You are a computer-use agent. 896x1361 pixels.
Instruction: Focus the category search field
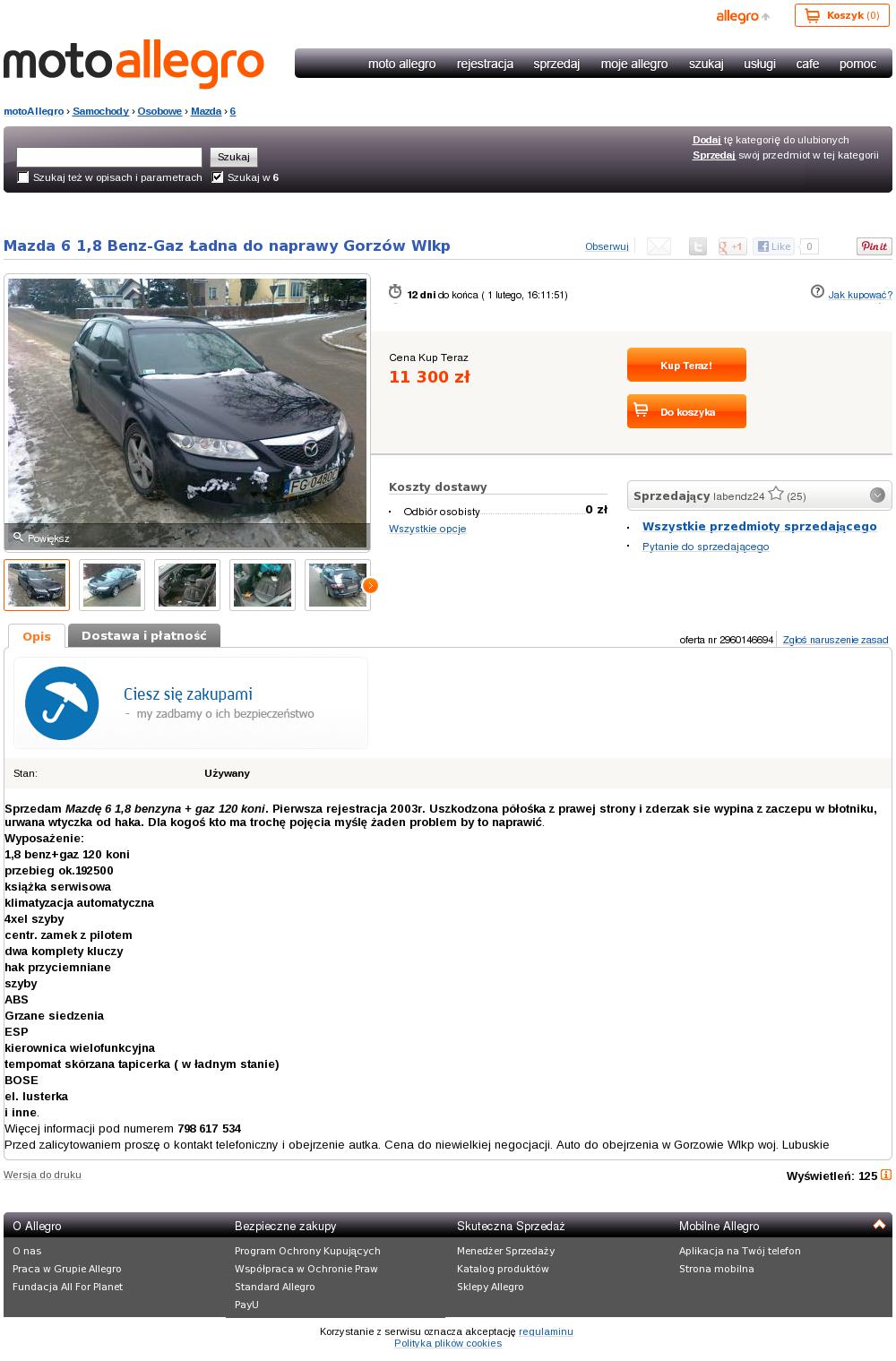[x=109, y=157]
